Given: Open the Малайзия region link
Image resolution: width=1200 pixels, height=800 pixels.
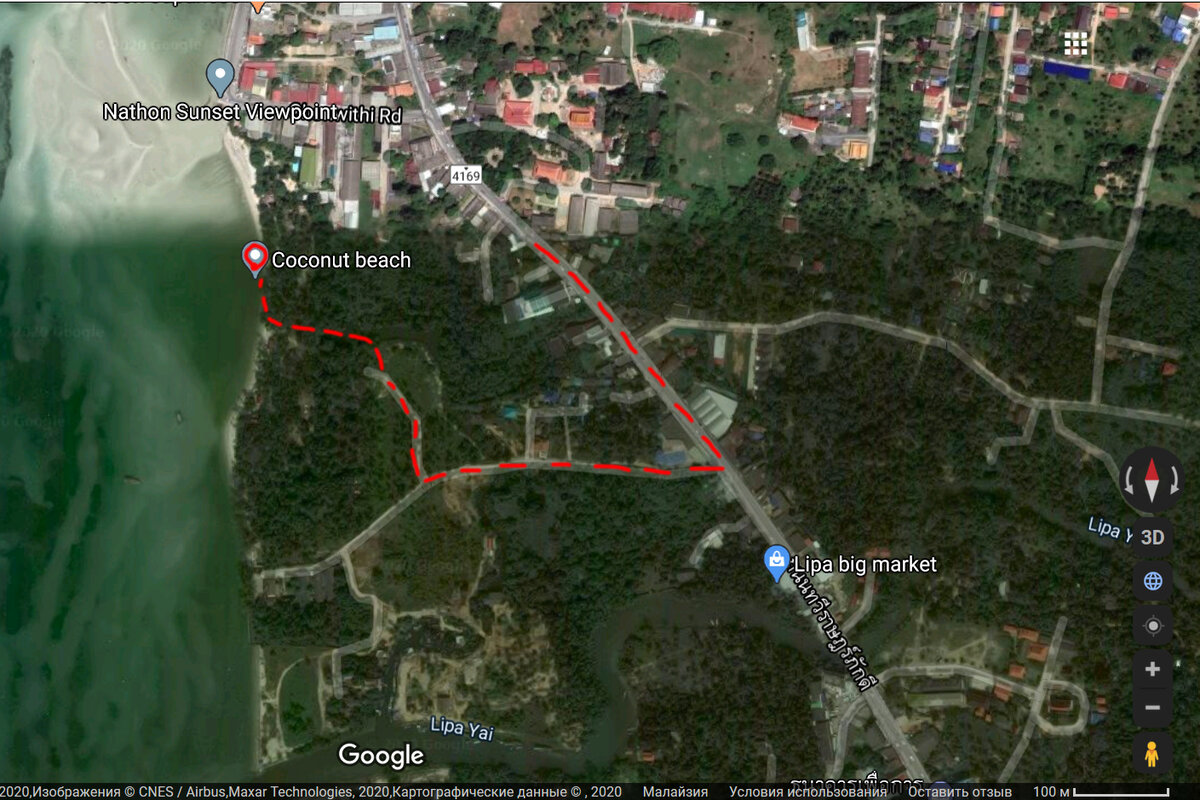Looking at the screenshot, I should tap(675, 791).
